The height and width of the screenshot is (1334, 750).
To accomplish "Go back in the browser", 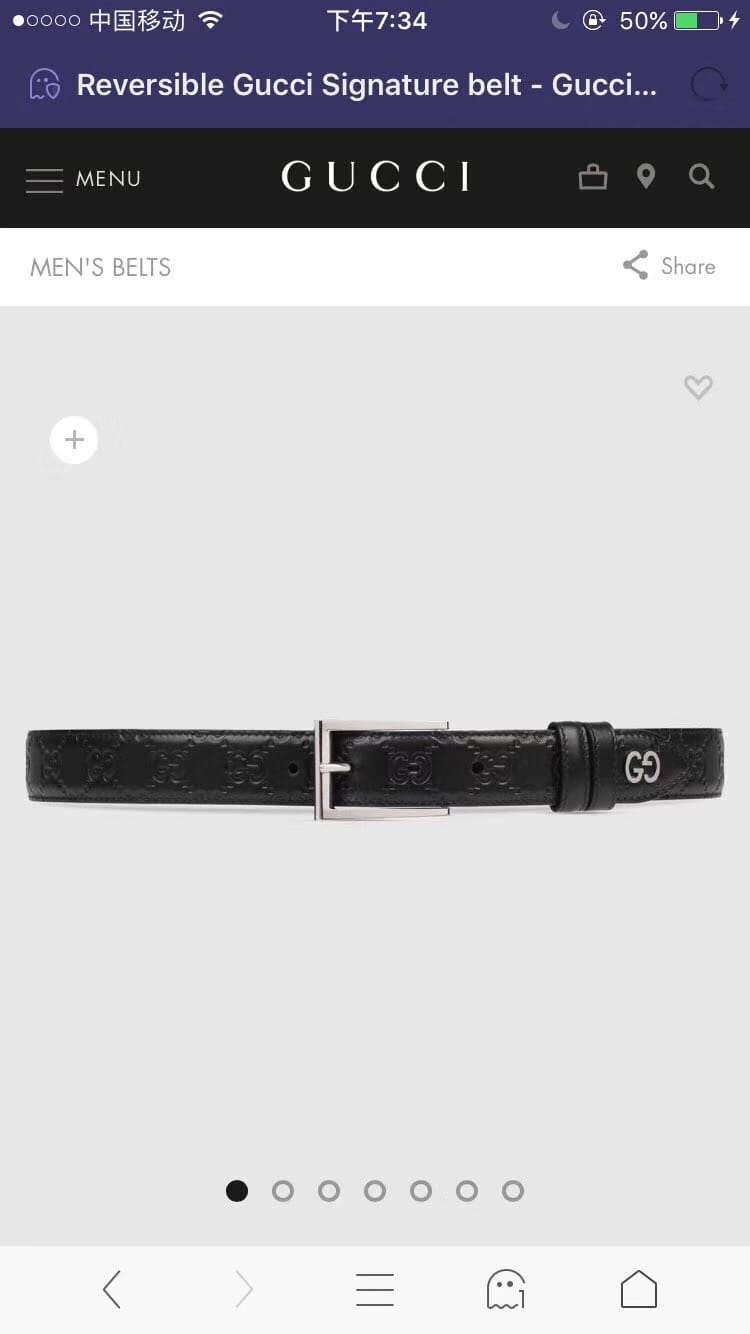I will (112, 1290).
